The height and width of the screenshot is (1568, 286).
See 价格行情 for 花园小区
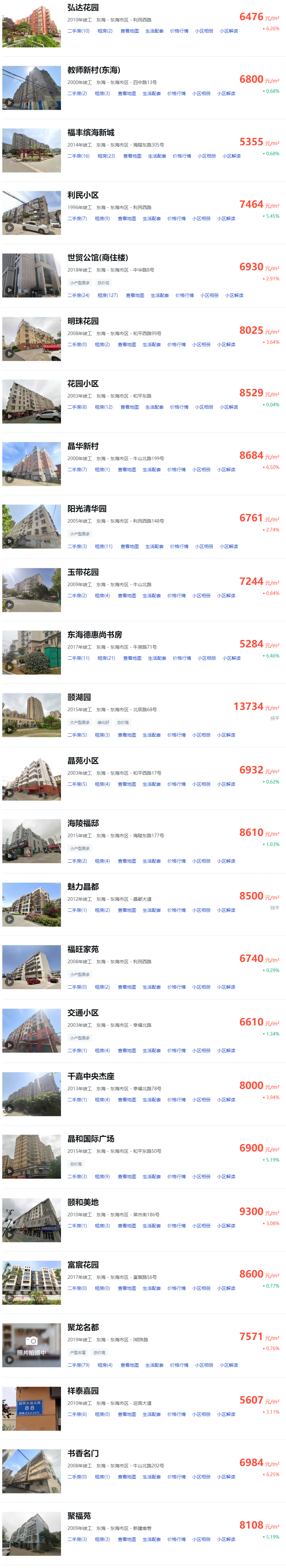click(x=179, y=407)
